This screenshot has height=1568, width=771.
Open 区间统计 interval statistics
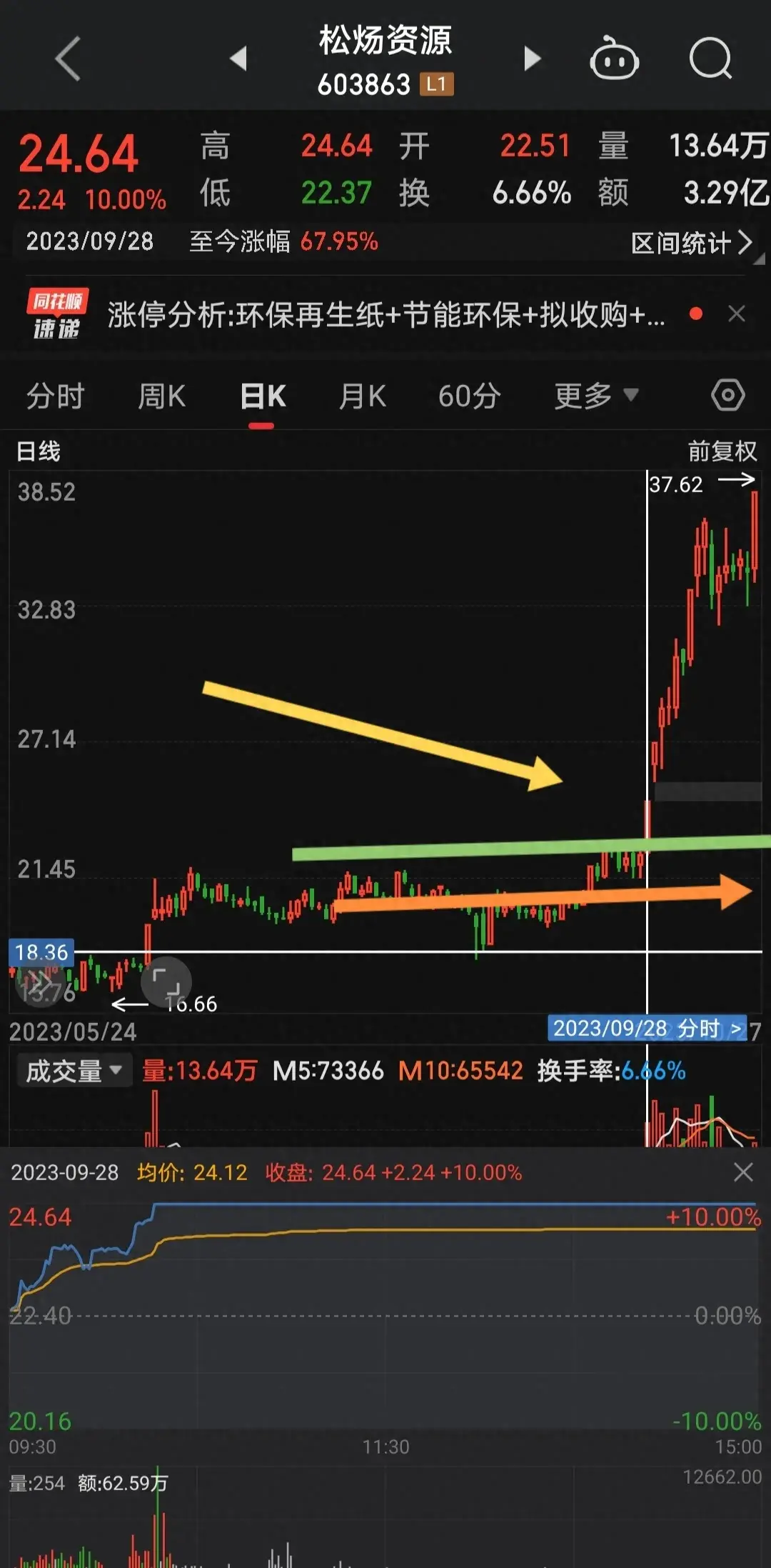[691, 243]
